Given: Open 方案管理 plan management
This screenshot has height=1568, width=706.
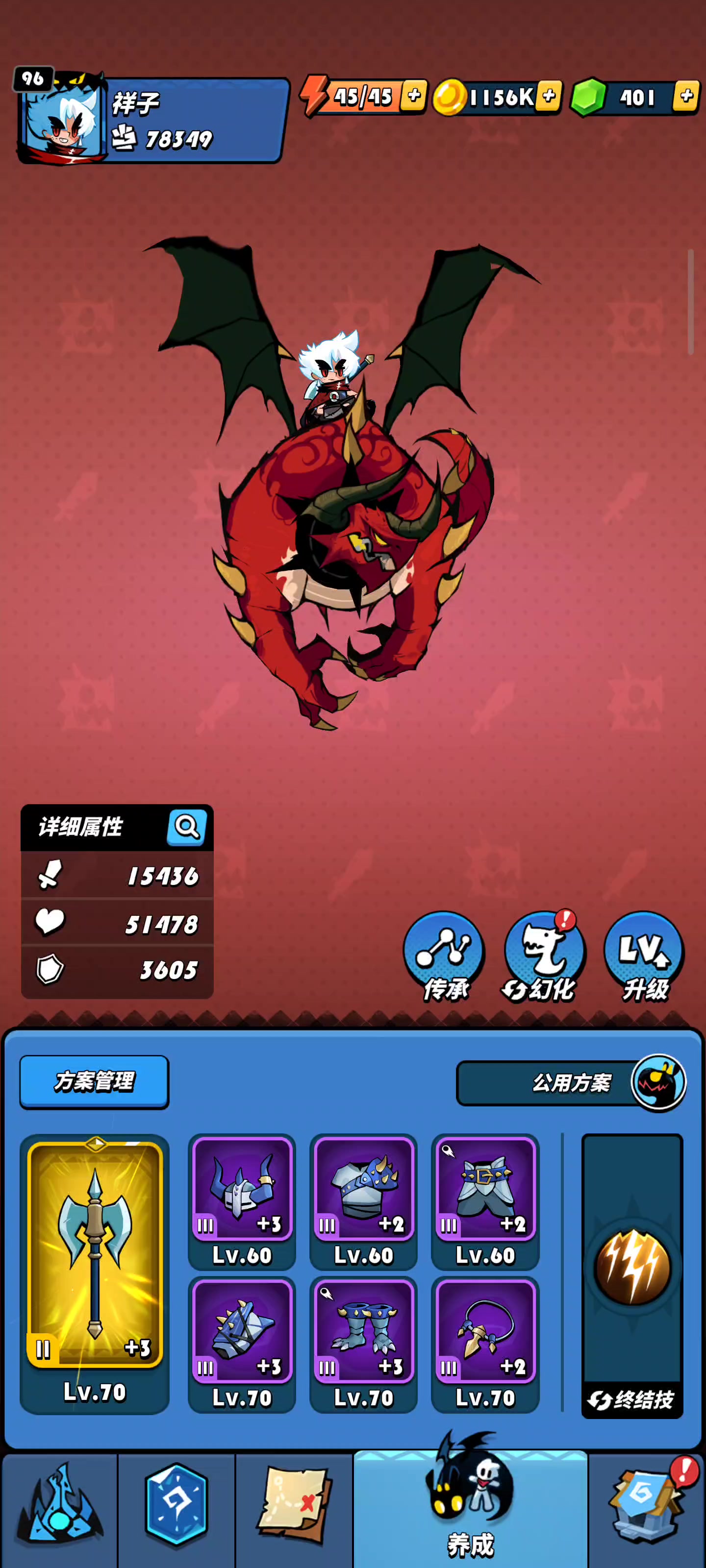Looking at the screenshot, I should (x=95, y=1081).
